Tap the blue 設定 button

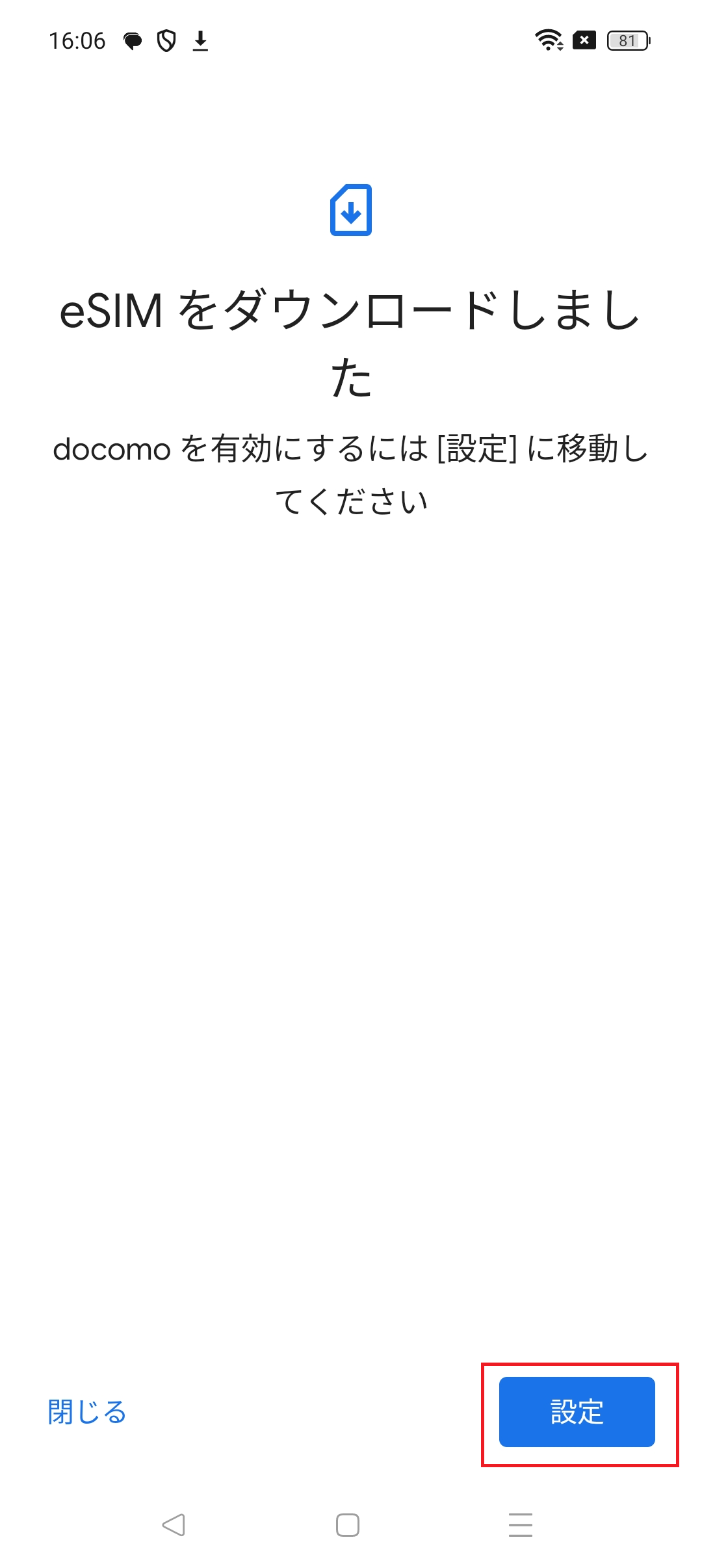point(577,1412)
